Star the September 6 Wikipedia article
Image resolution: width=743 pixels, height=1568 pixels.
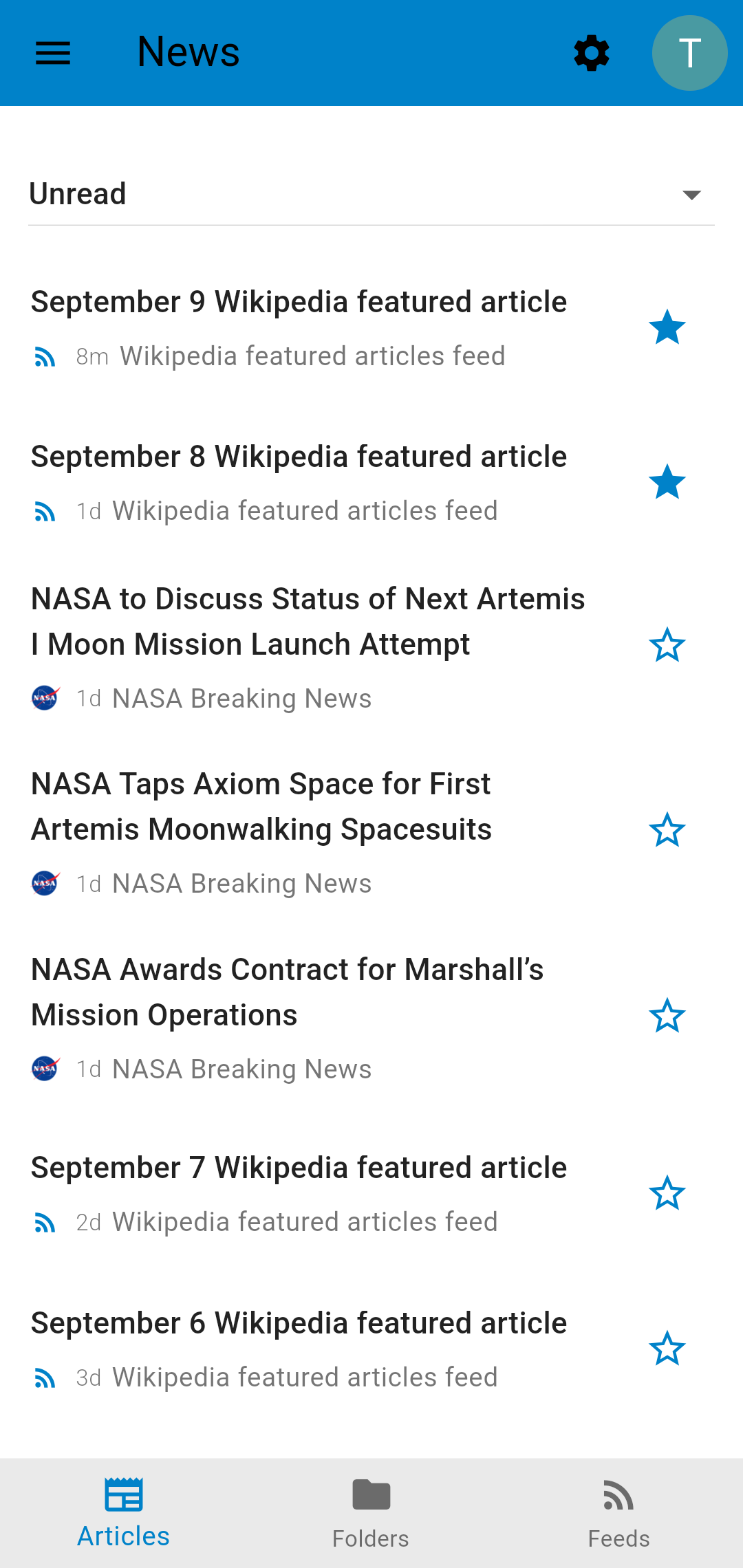click(x=667, y=1349)
